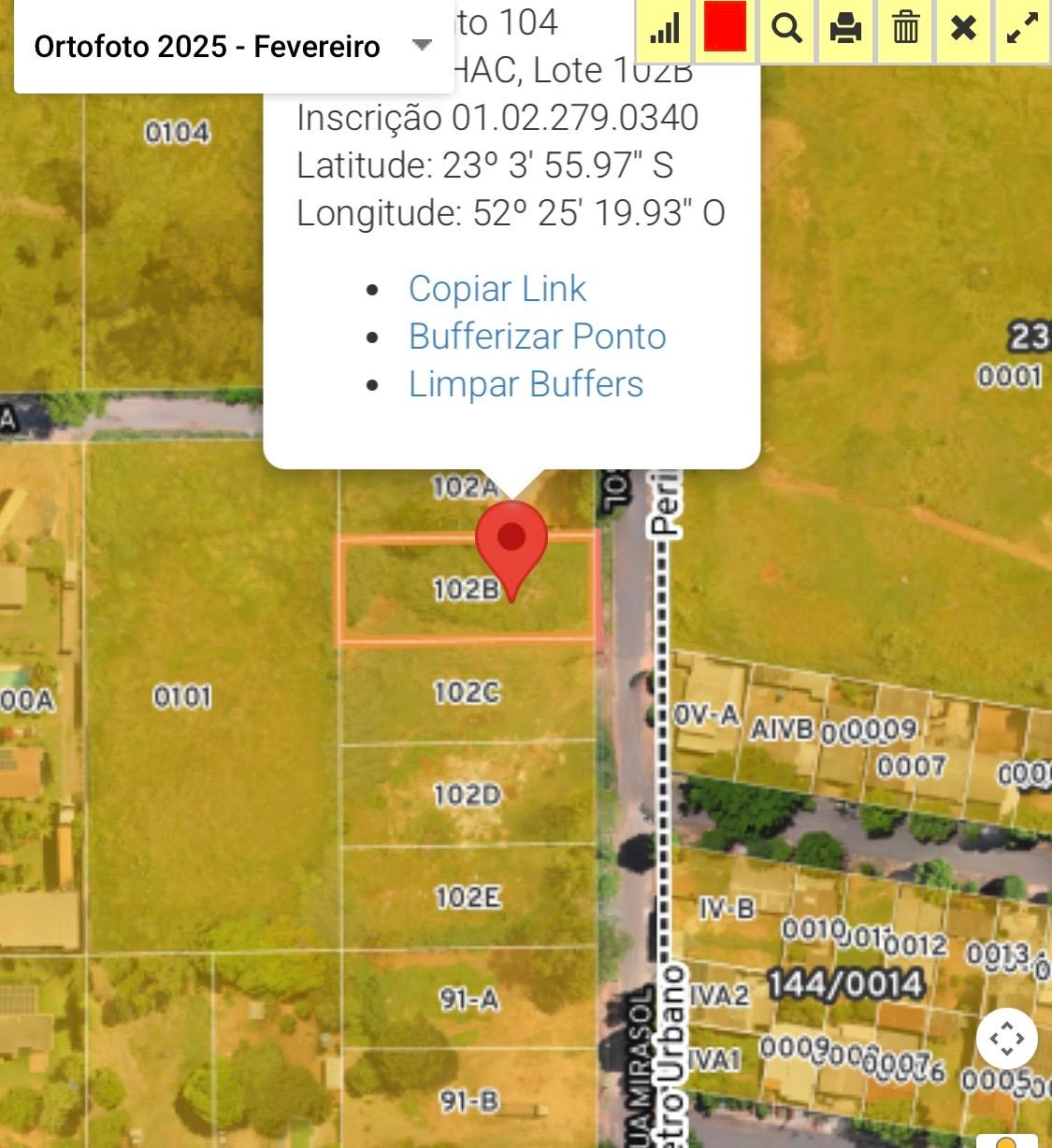Tap the round pan arrows control
Screen dimensions: 1052x1148
1006,1039
